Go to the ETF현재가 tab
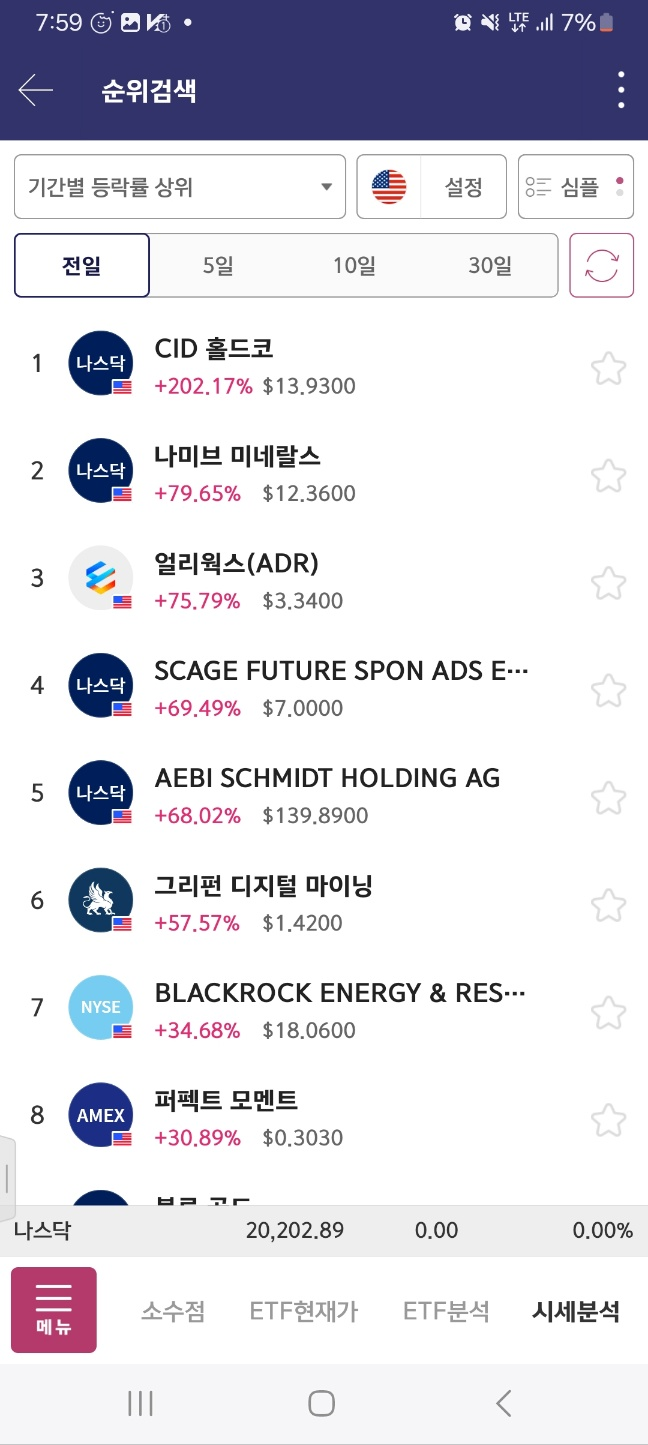The width and height of the screenshot is (648, 1445). 304,1311
